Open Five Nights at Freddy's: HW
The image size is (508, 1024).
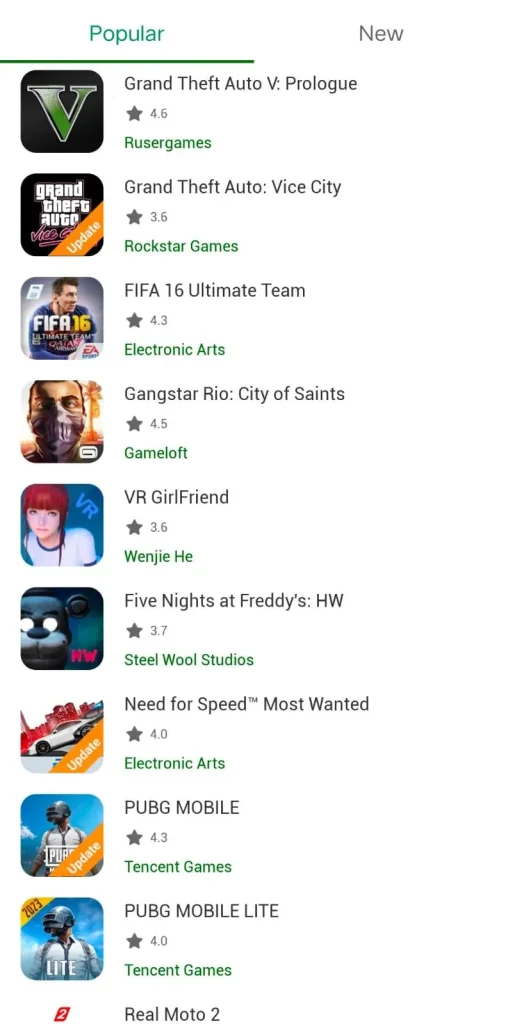pos(254,628)
